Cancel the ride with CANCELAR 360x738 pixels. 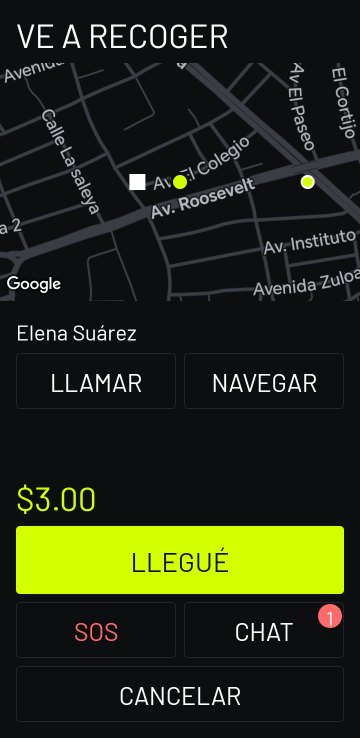point(180,694)
